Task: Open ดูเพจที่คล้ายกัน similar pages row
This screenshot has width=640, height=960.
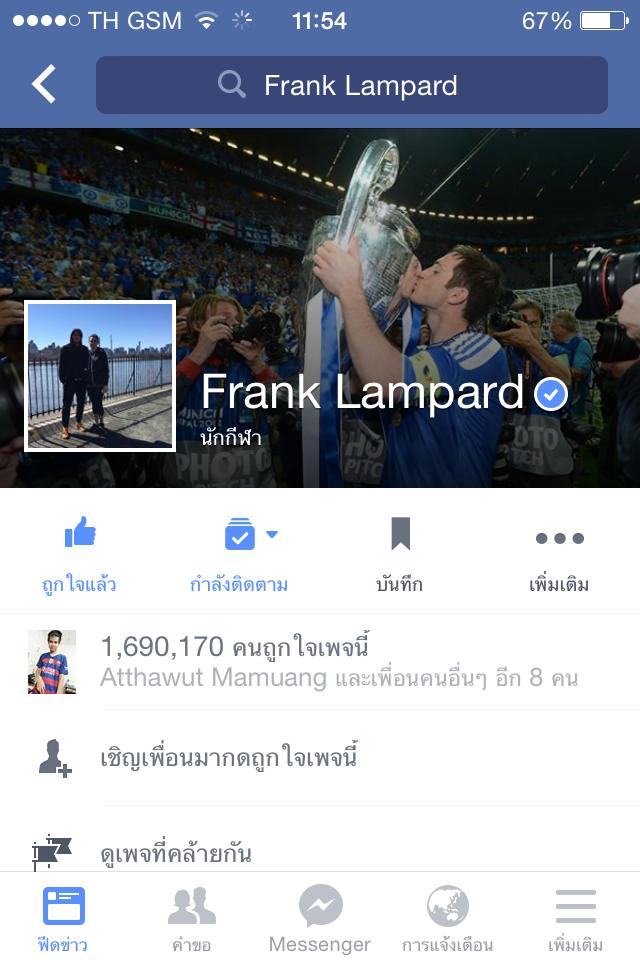Action: (x=320, y=853)
